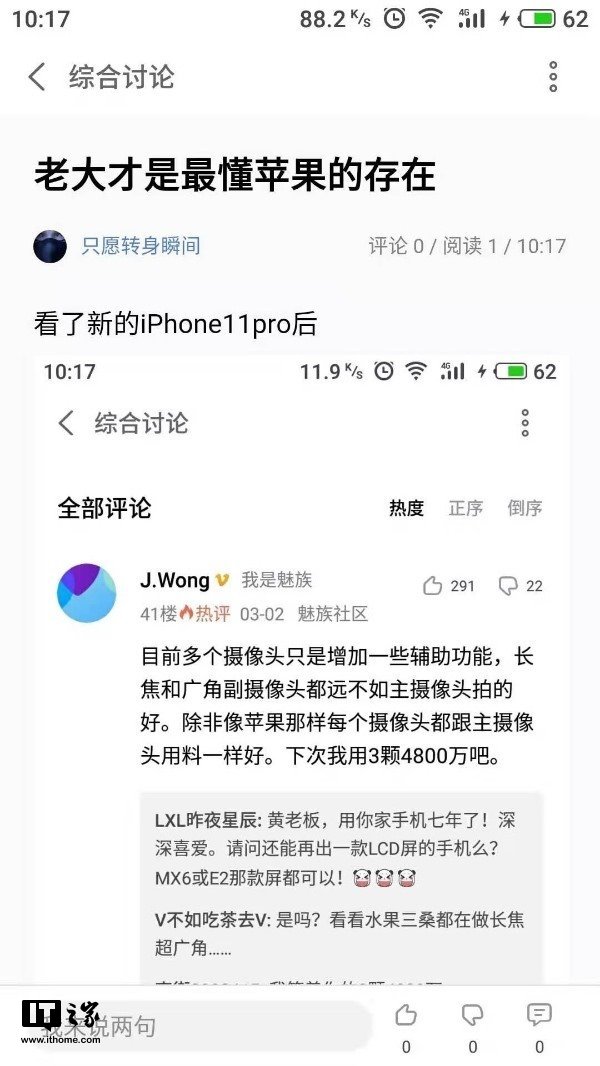Go back using the top app bar arrow

[x=37, y=77]
